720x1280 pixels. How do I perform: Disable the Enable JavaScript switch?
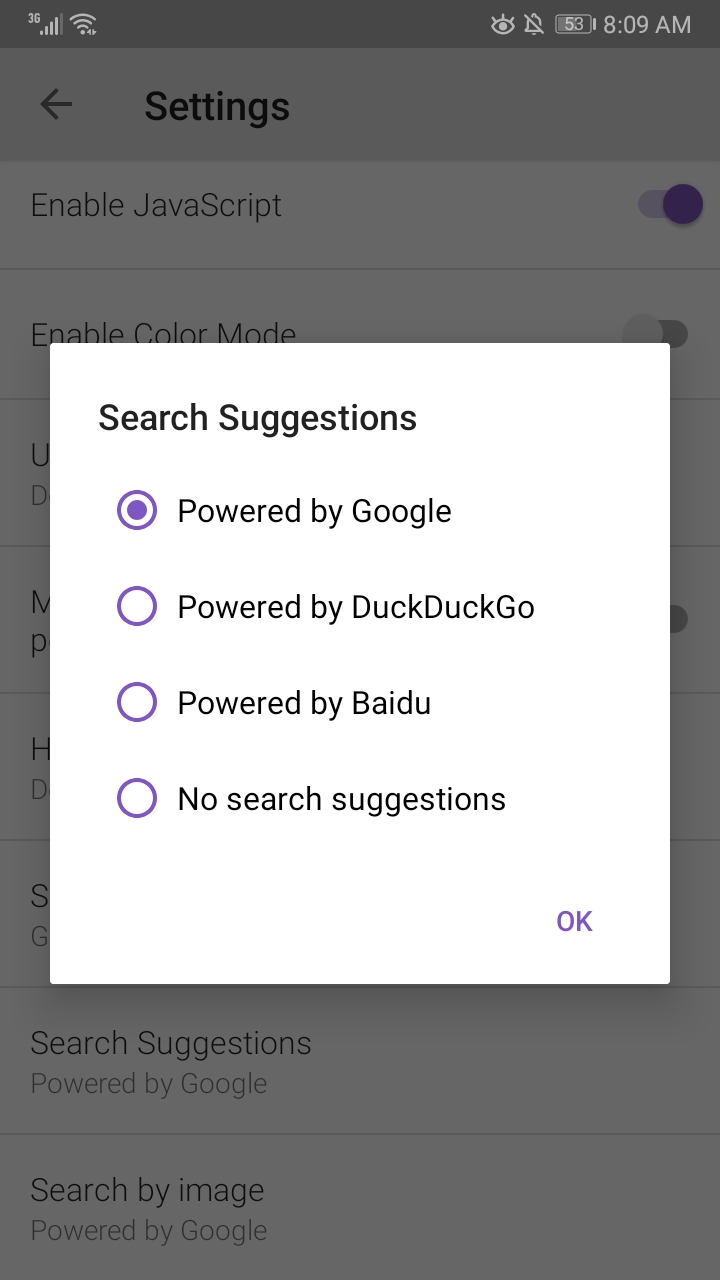click(668, 203)
